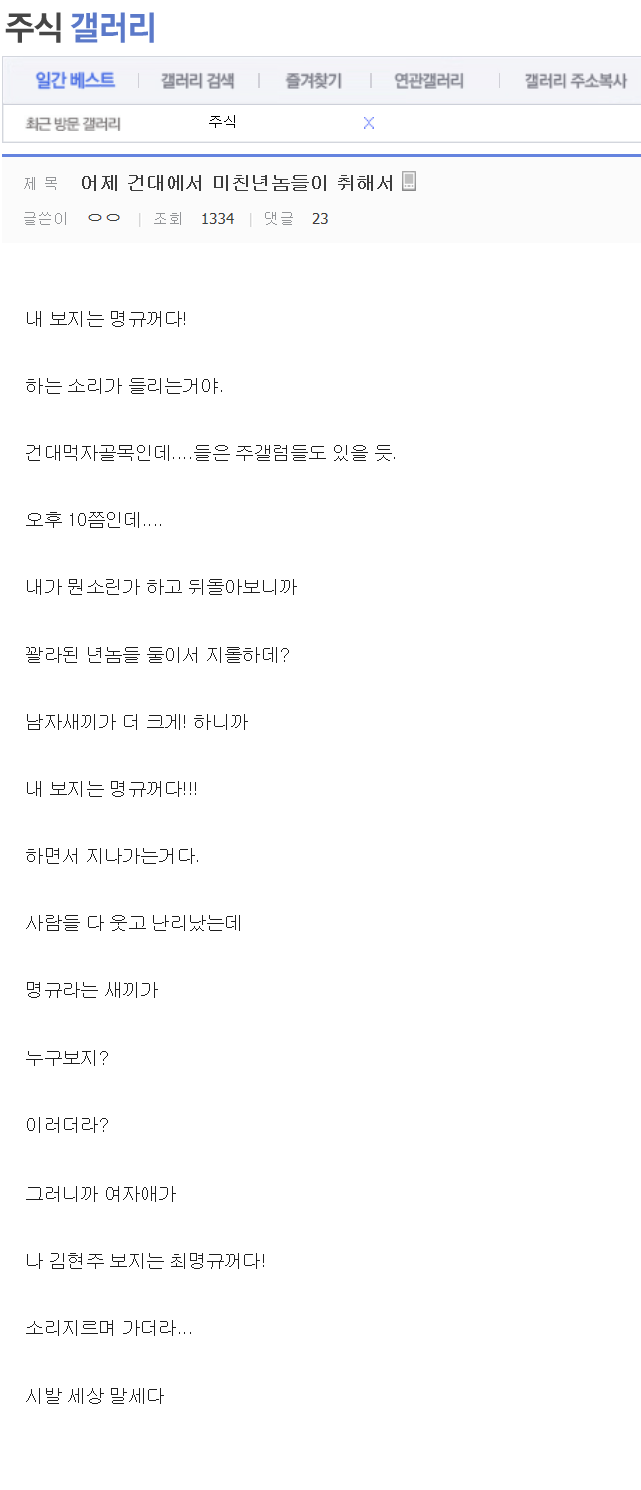Tap 갤러리 주소복사 to copy address
The width and height of the screenshot is (641, 1490).
pyautogui.click(x=575, y=81)
